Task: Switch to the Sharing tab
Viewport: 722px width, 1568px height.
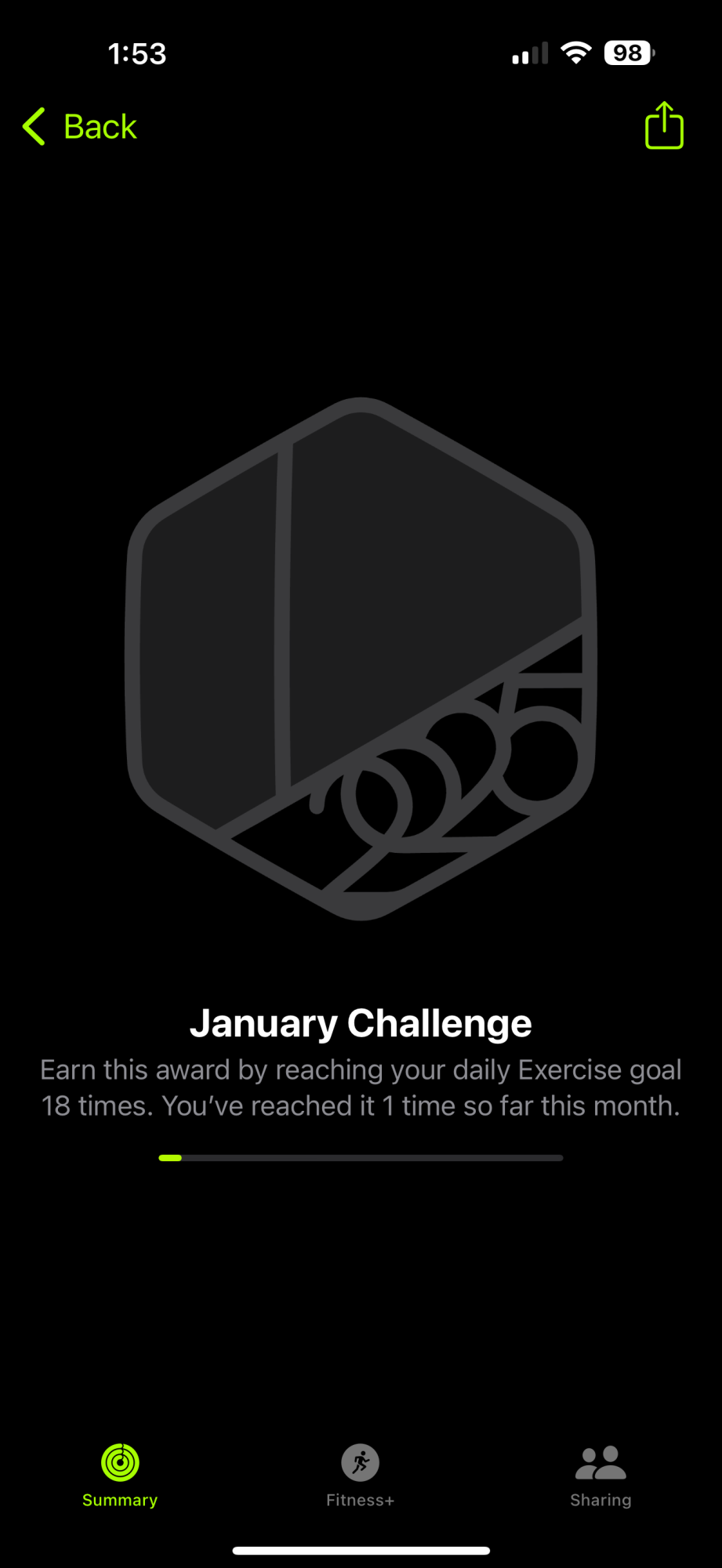Action: tap(600, 1475)
